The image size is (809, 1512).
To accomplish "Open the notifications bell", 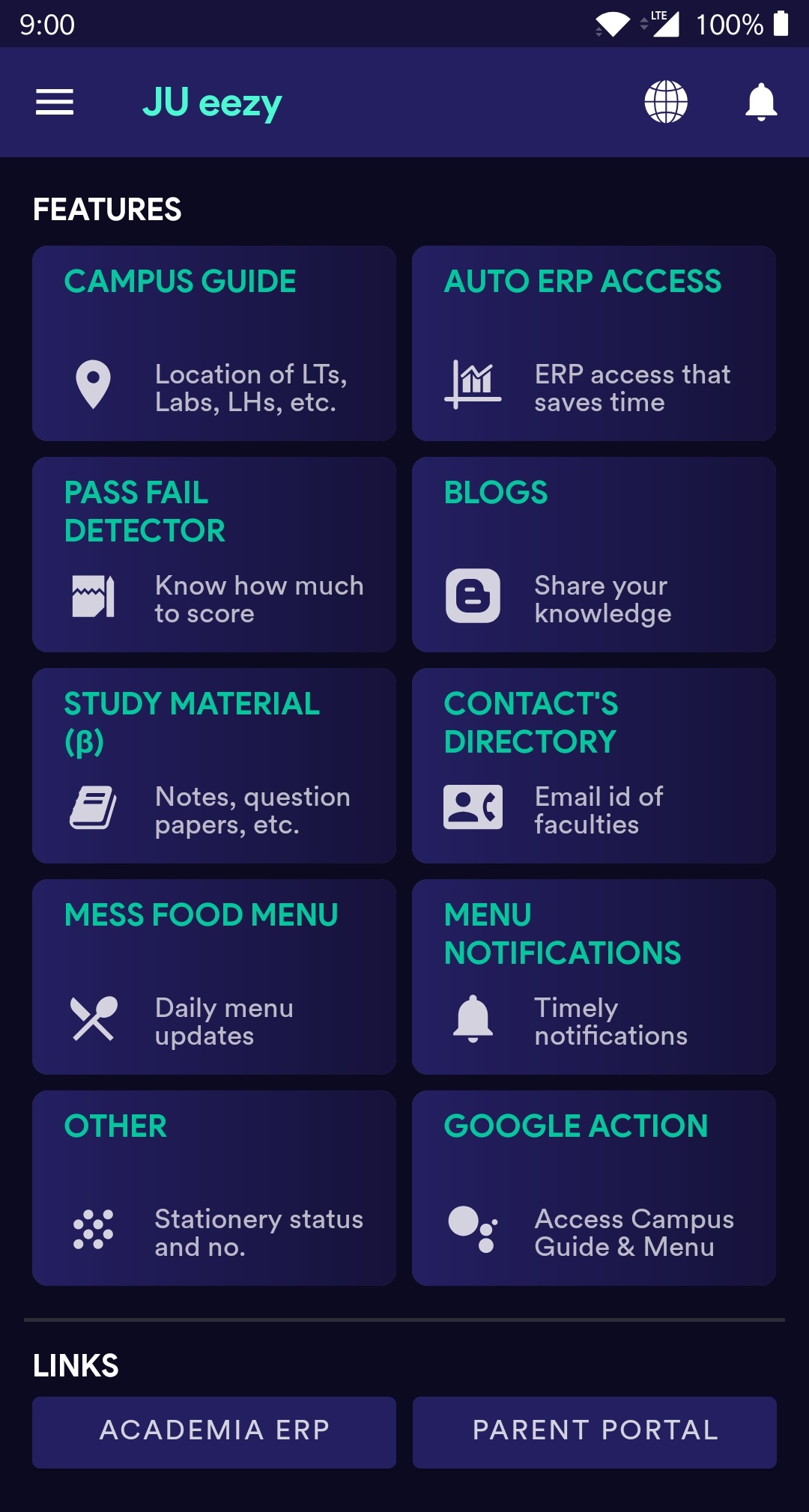I will point(761,102).
